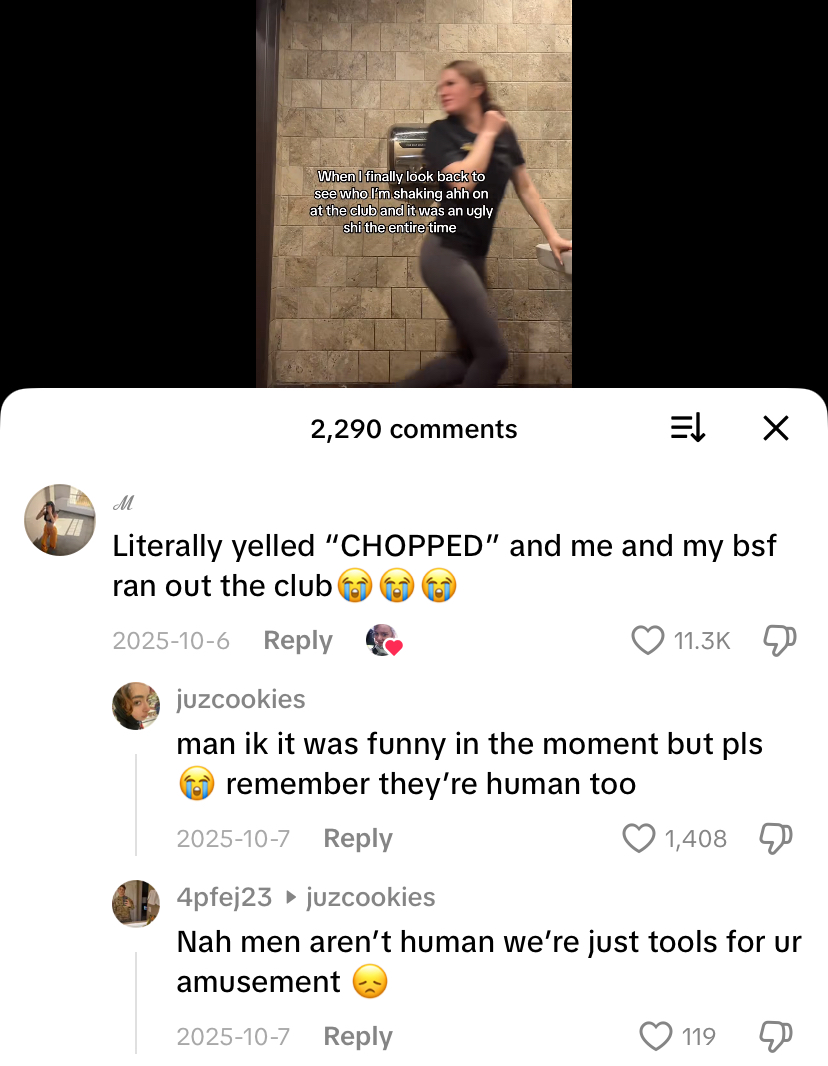The width and height of the screenshot is (828, 1066).
Task: Reply to 4pfej23's comment
Action: (357, 1036)
